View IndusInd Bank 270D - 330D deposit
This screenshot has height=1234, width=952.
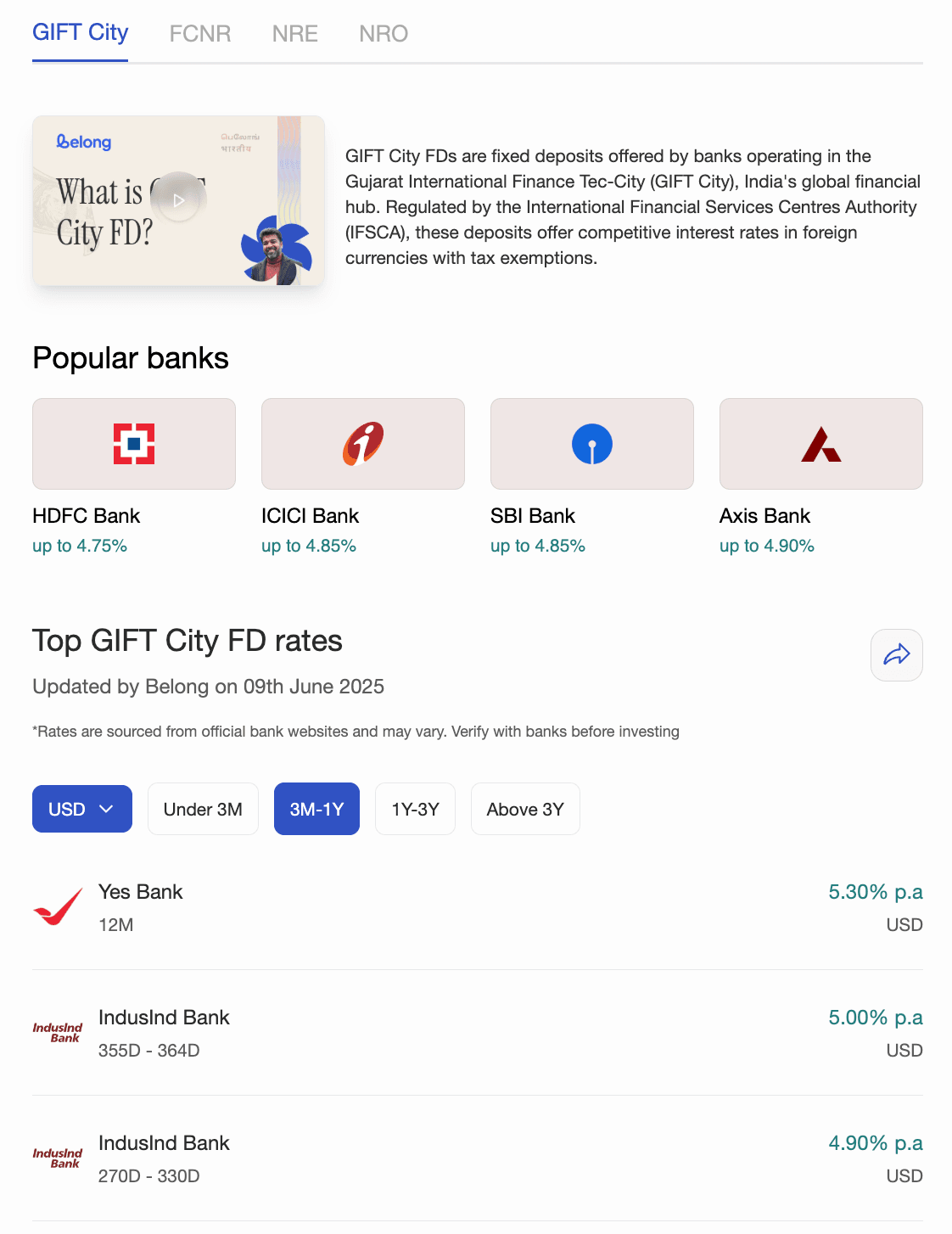click(x=477, y=1158)
